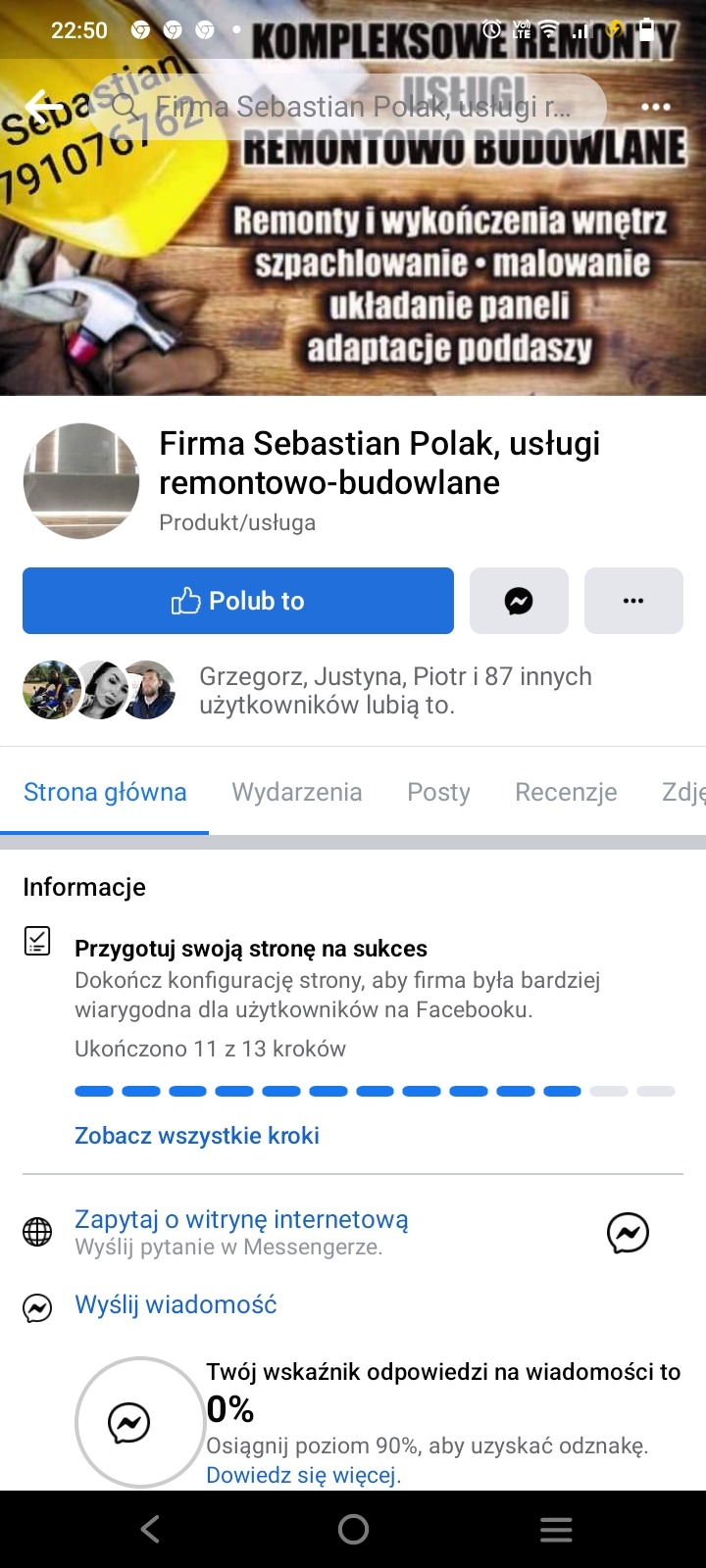Tap the Messenger circle icon on the right side
The image size is (706, 1568).
pos(628,1233)
